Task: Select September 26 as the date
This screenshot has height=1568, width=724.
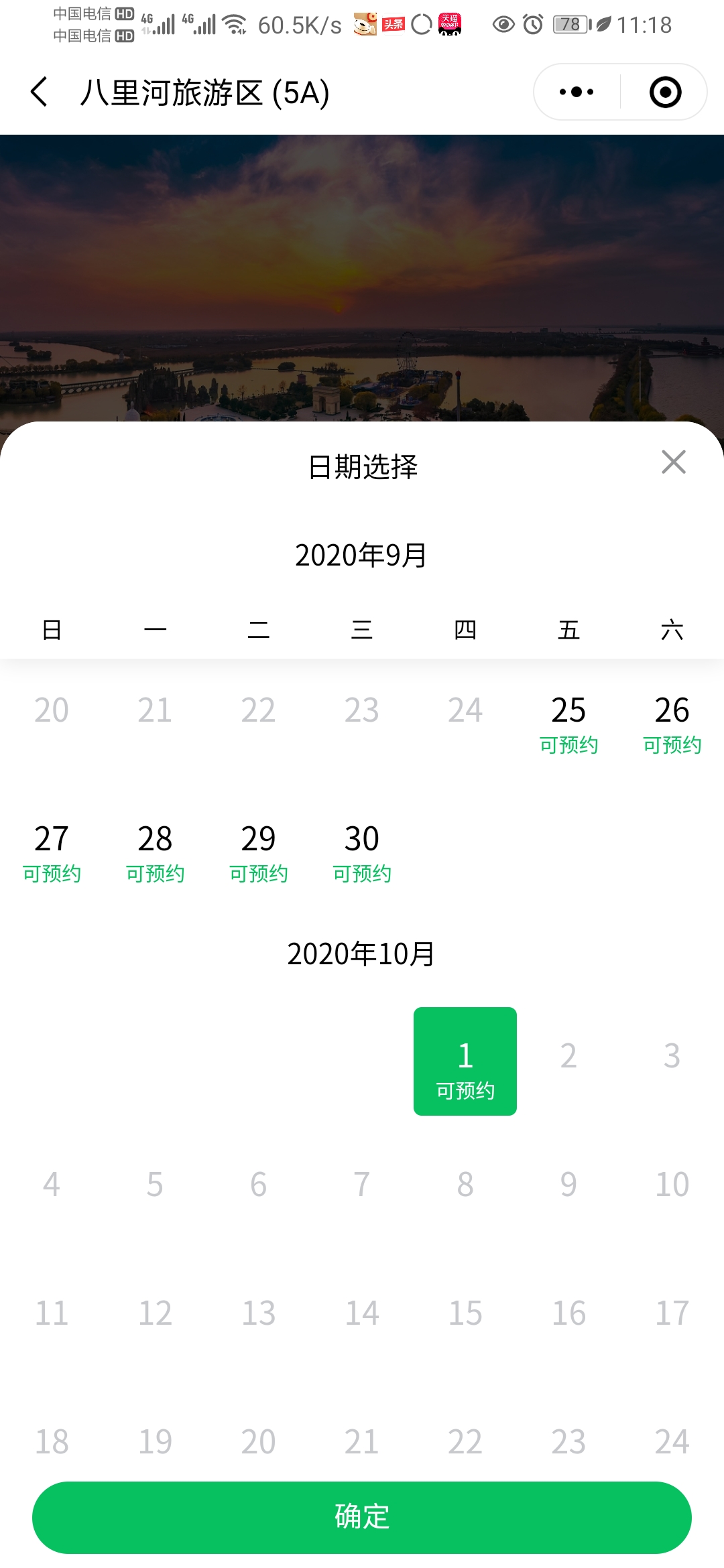Action: [x=672, y=724]
